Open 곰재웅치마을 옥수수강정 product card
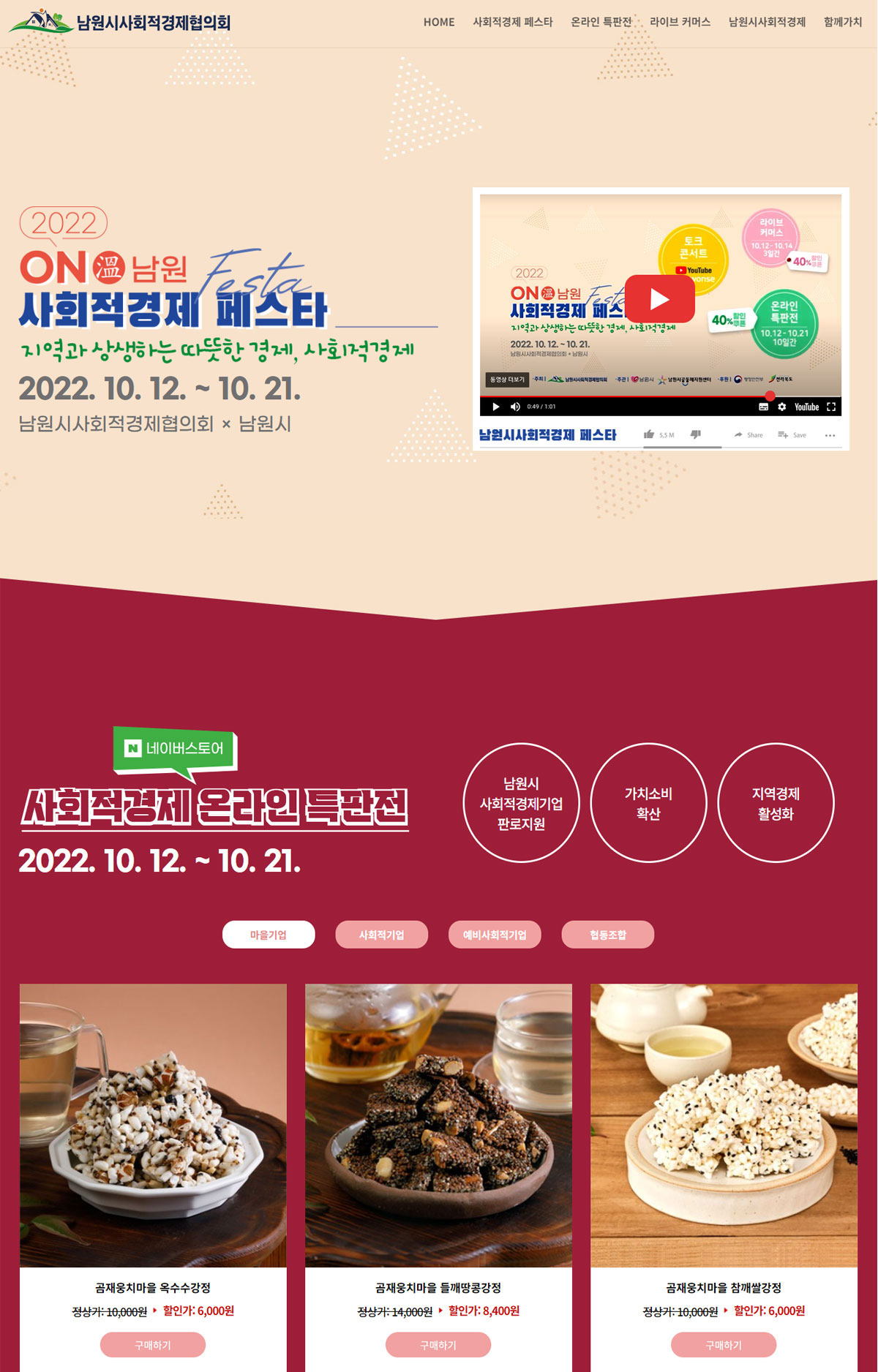Image resolution: width=878 pixels, height=1372 pixels. click(153, 1125)
